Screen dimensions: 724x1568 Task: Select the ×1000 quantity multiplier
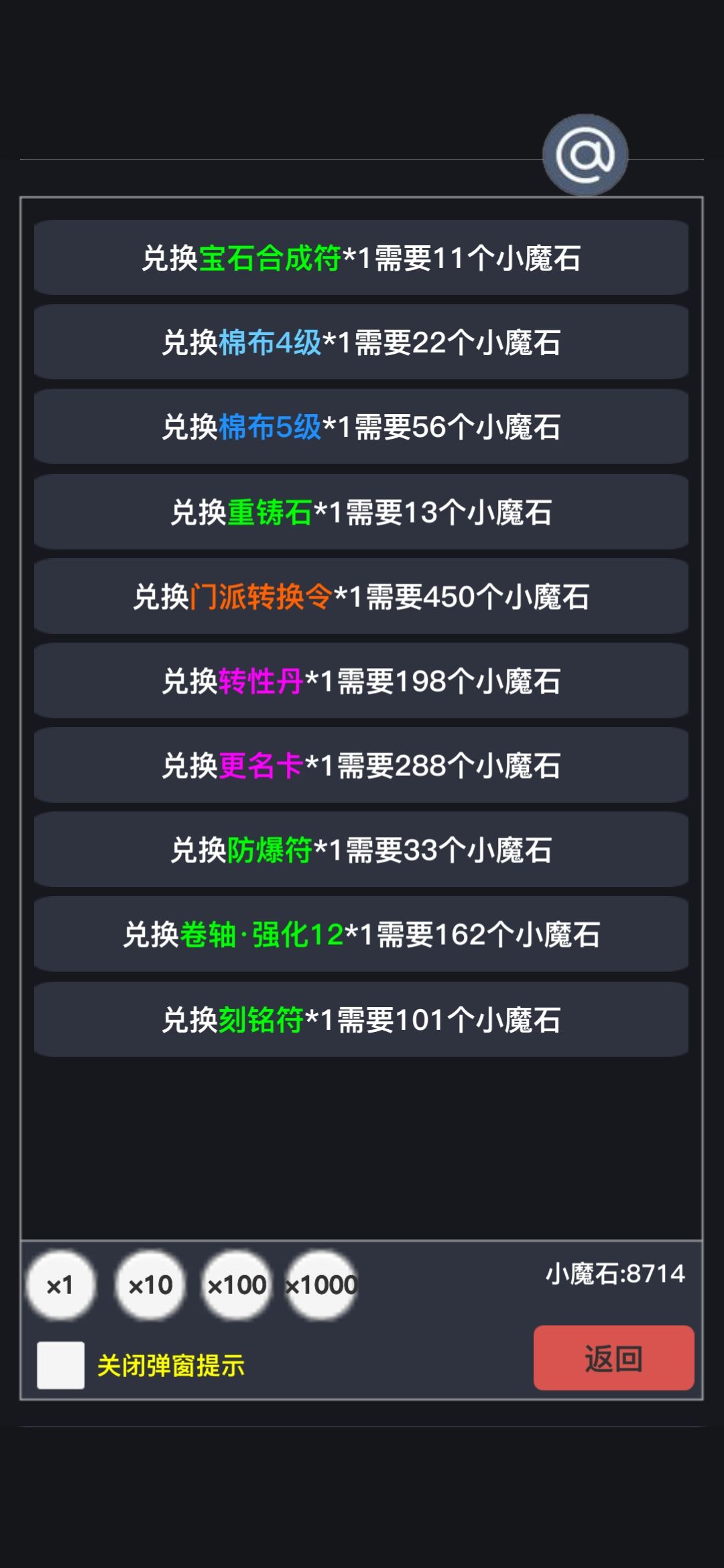click(x=322, y=1284)
